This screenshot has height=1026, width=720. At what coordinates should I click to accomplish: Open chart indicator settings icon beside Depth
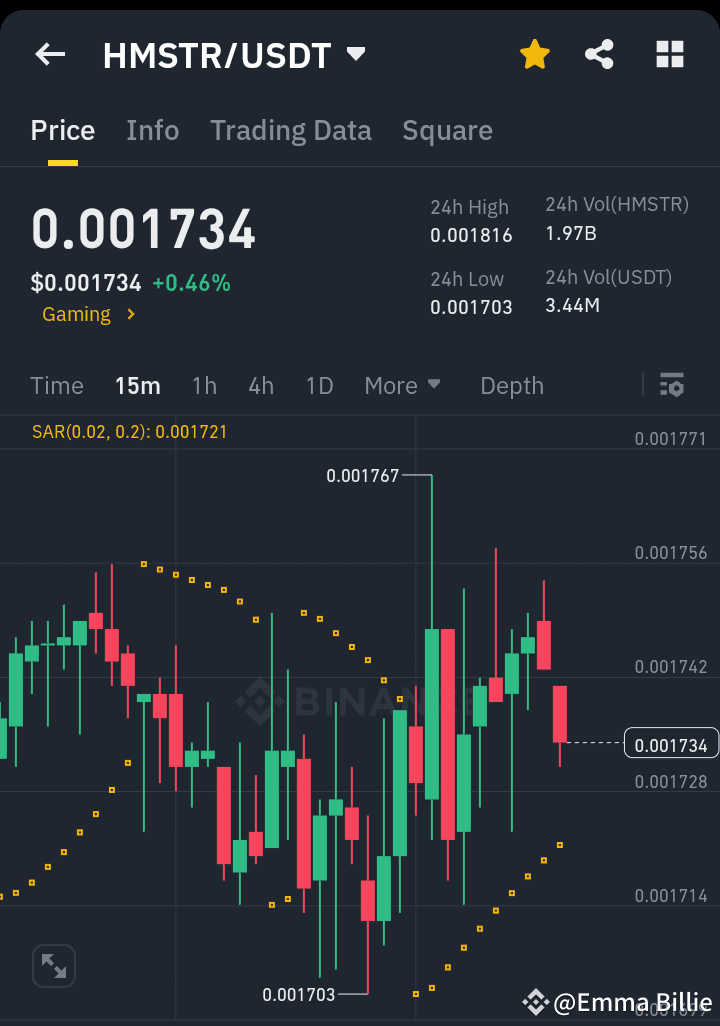pyautogui.click(x=671, y=385)
